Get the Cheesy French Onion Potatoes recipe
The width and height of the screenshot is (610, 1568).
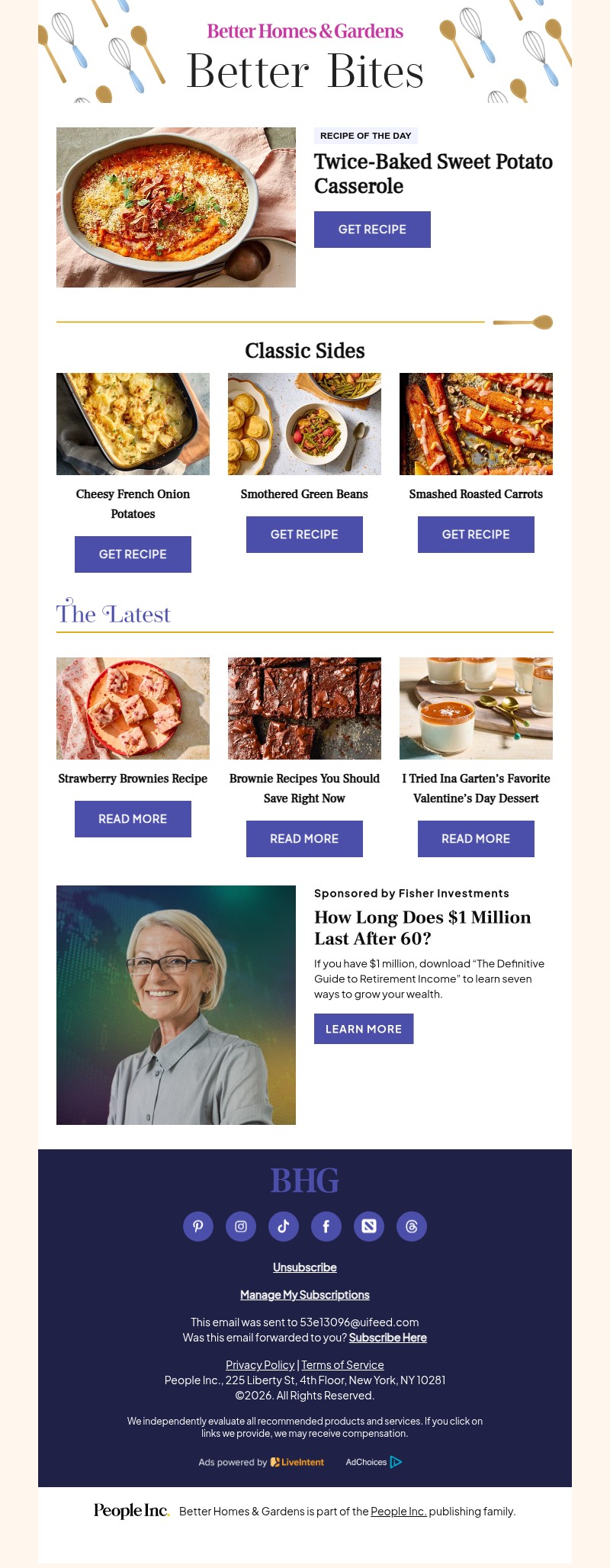point(133,554)
